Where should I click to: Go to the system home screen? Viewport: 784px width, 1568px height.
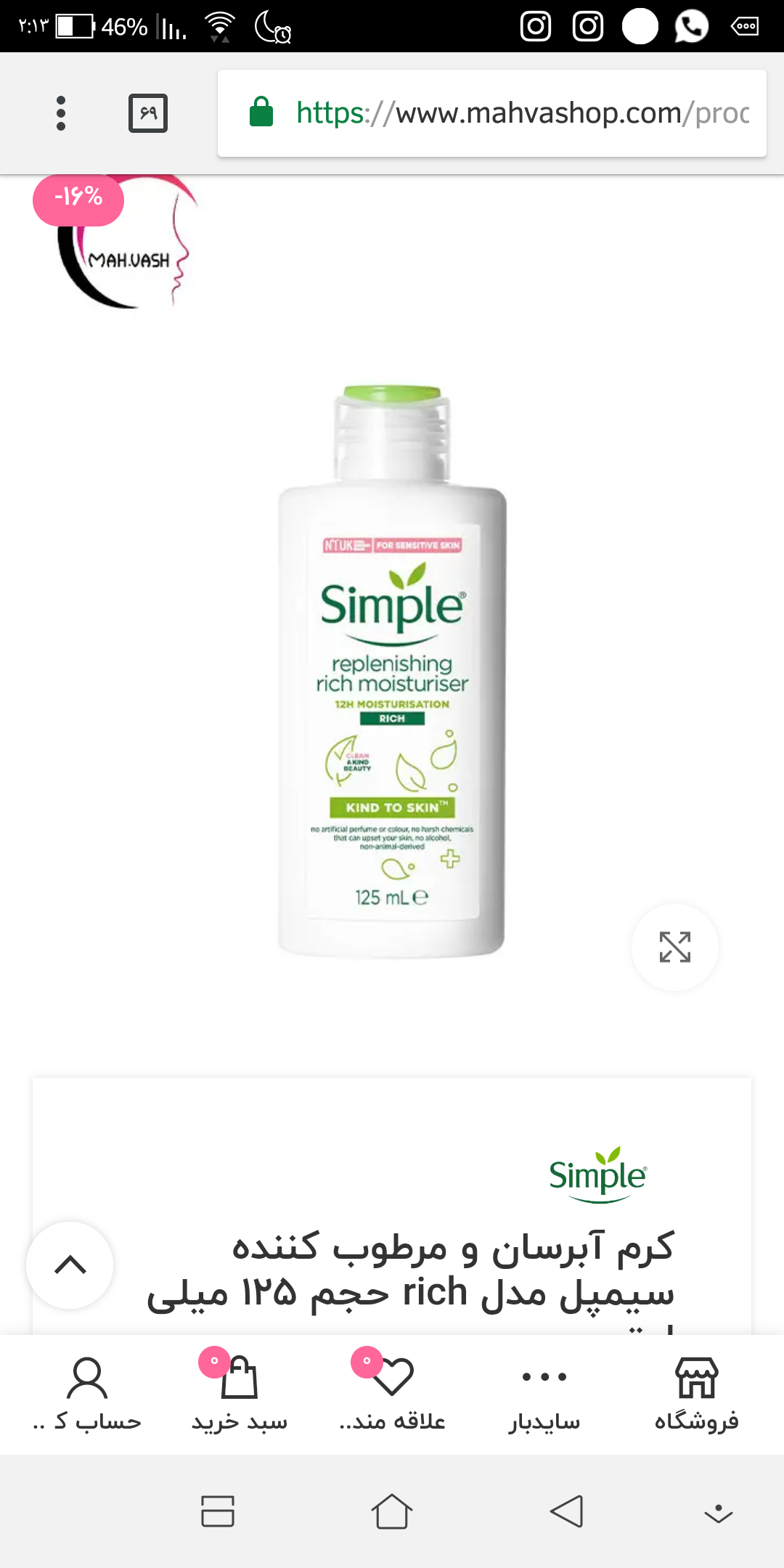pos(392,1511)
